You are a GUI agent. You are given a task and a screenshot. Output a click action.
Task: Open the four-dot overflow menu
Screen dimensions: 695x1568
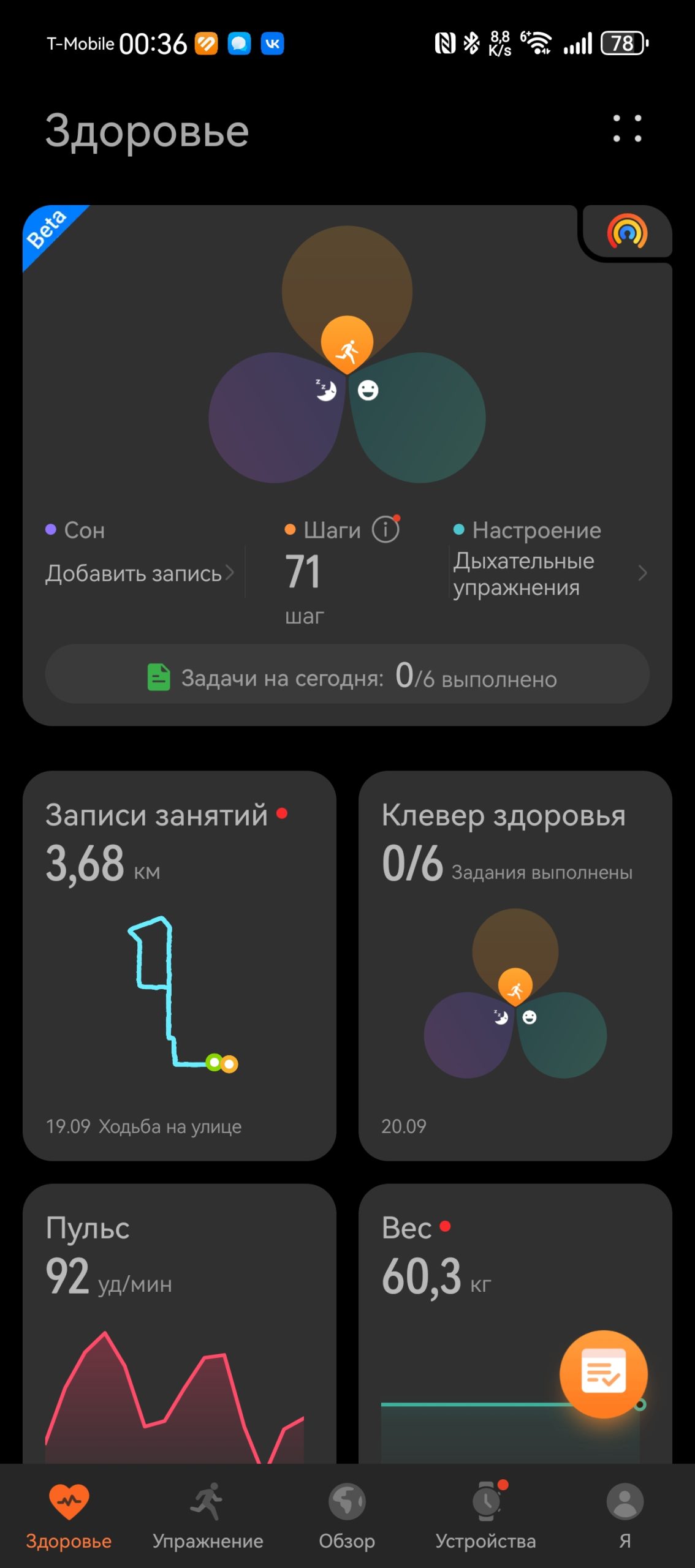(x=627, y=129)
